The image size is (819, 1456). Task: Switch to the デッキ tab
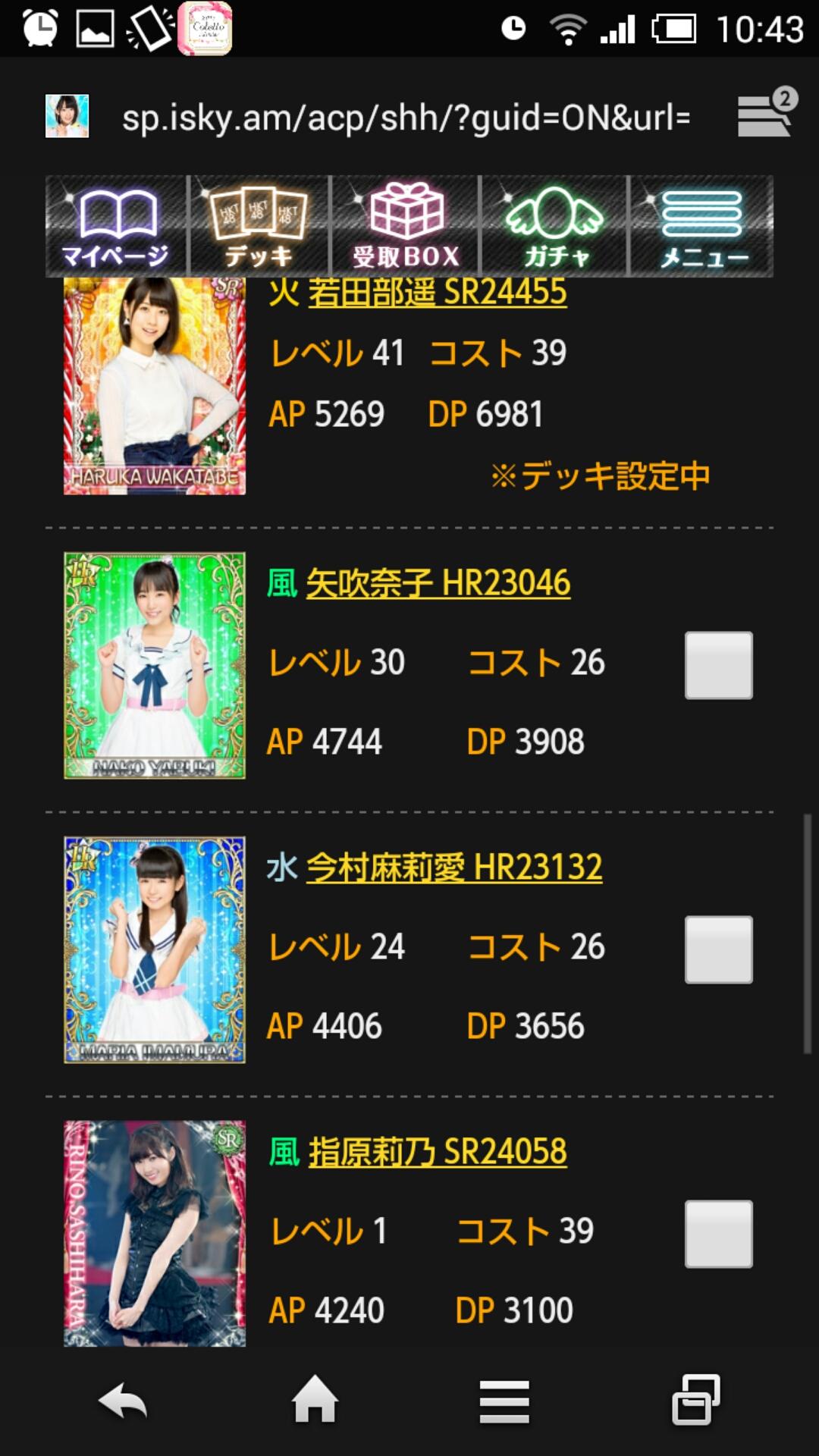coord(259,226)
